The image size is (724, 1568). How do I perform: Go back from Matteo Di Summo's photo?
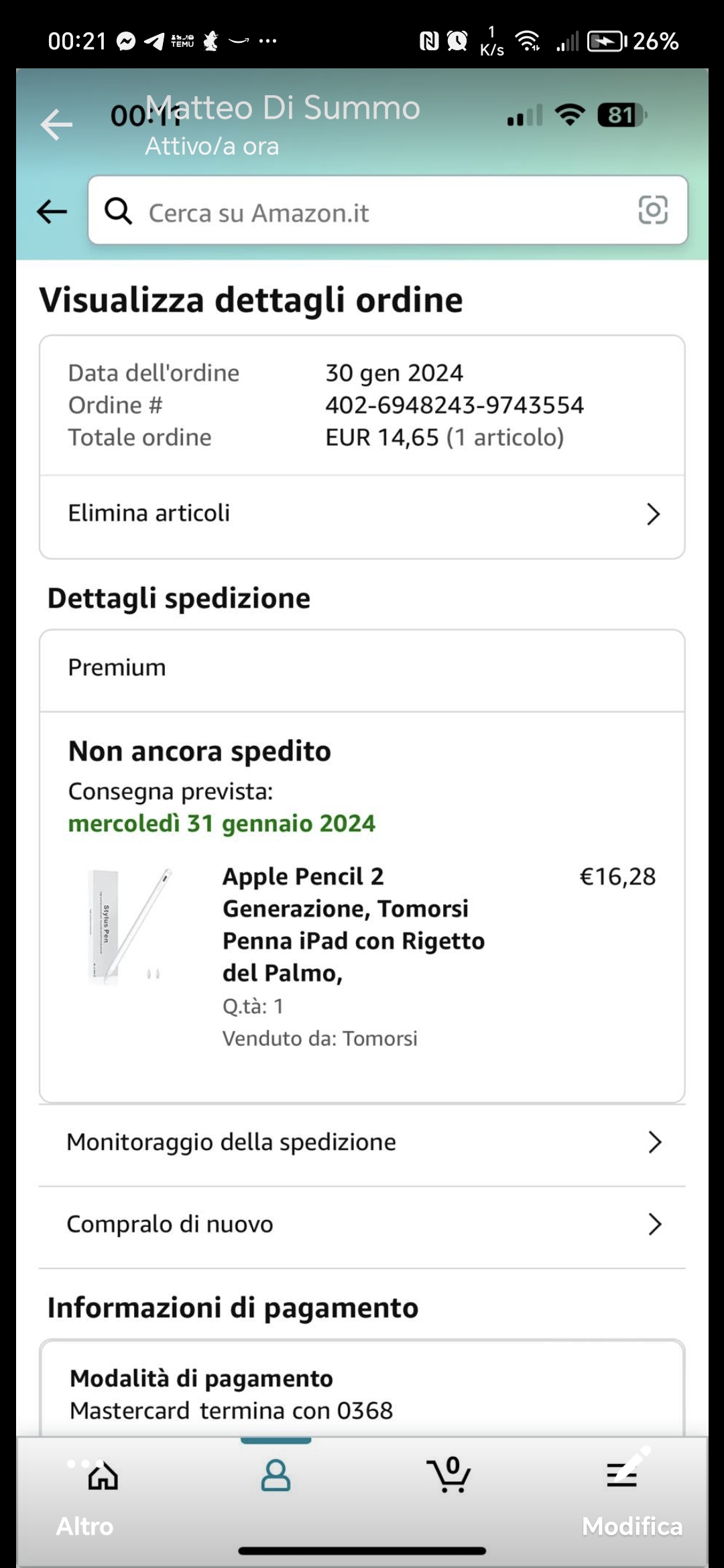[x=56, y=125]
